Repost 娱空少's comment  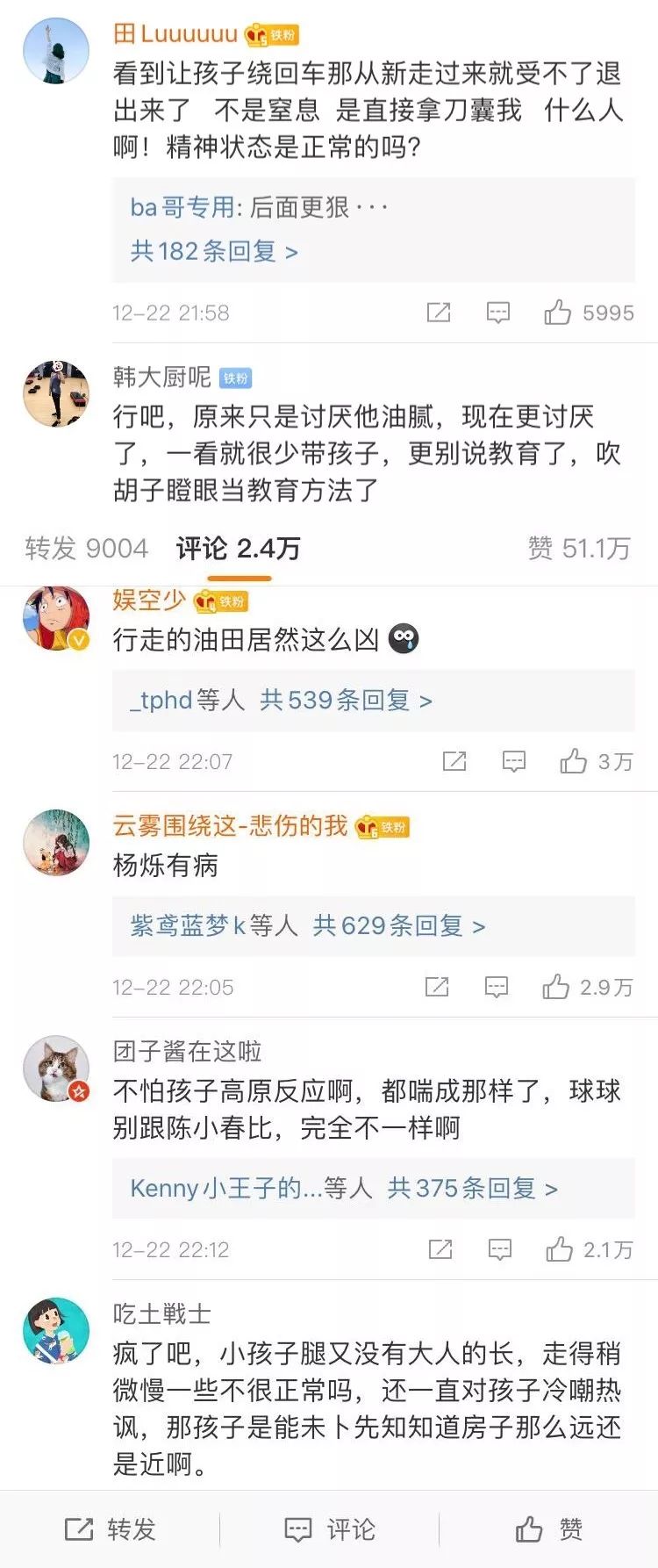pyautogui.click(x=454, y=761)
